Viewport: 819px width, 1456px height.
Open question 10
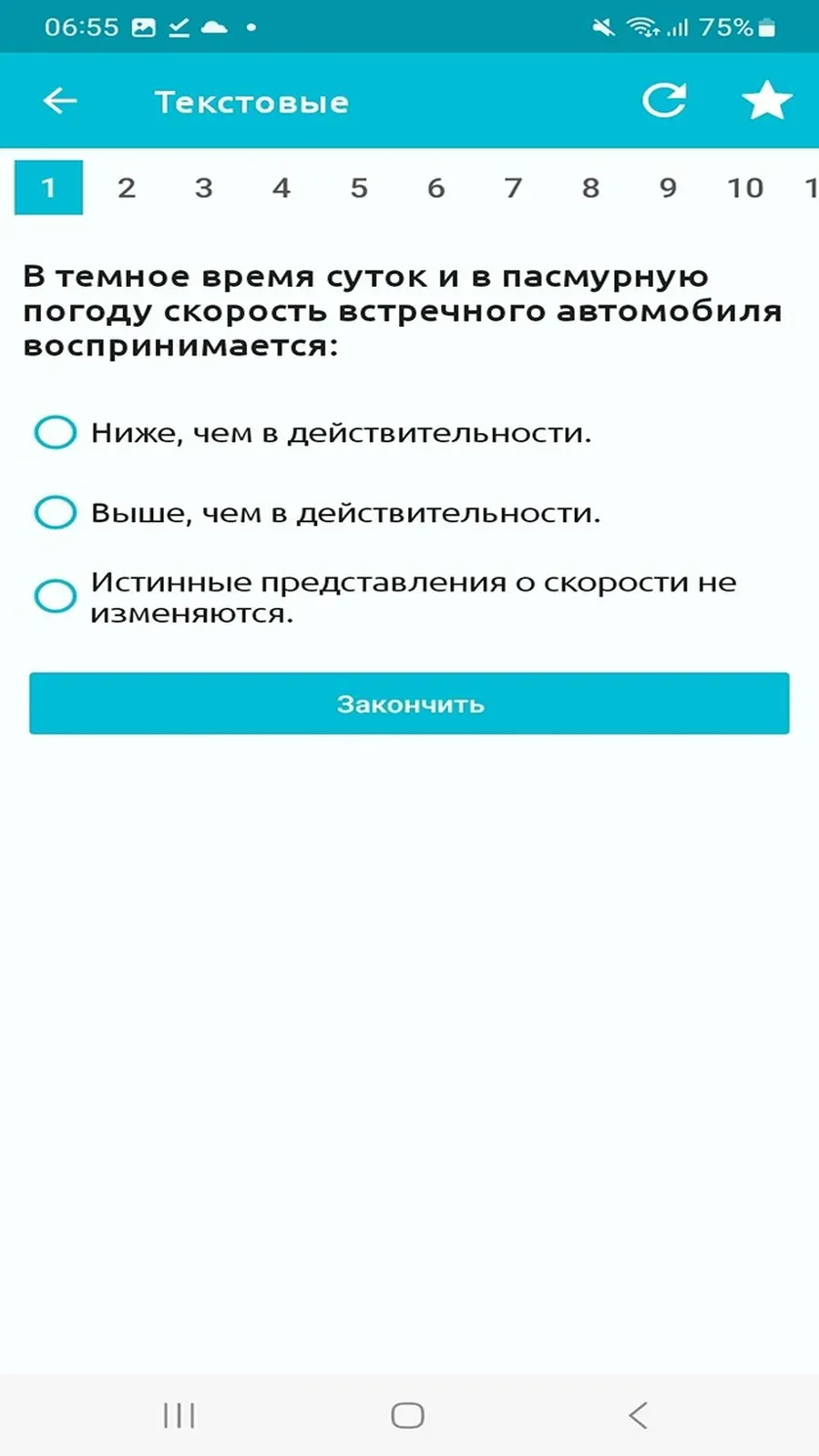(x=745, y=187)
